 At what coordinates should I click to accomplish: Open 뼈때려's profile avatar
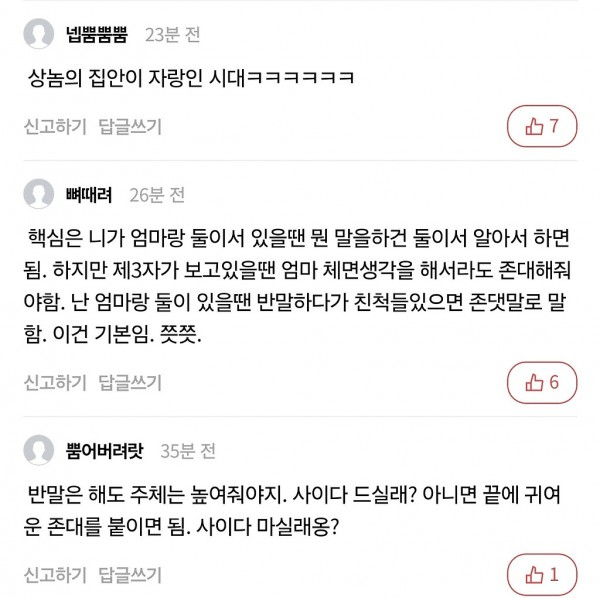pos(38,194)
